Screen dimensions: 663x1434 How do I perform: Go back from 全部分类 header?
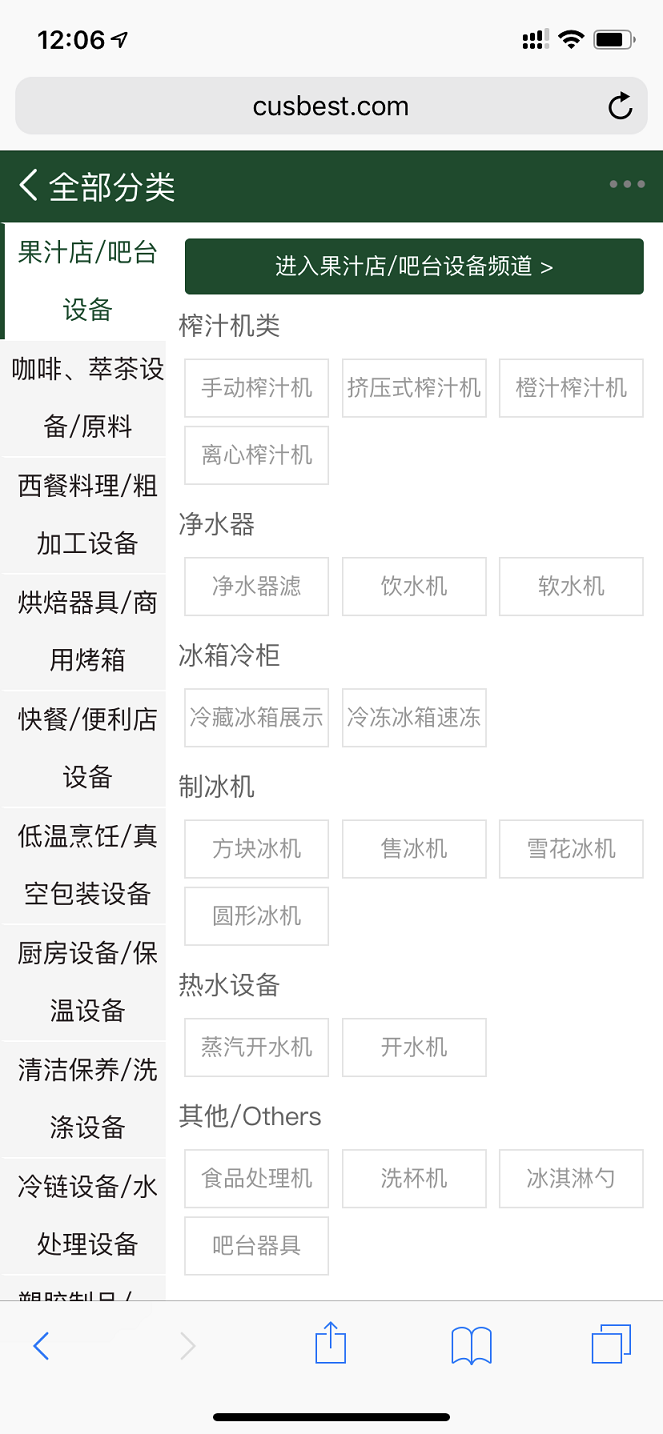click(28, 185)
